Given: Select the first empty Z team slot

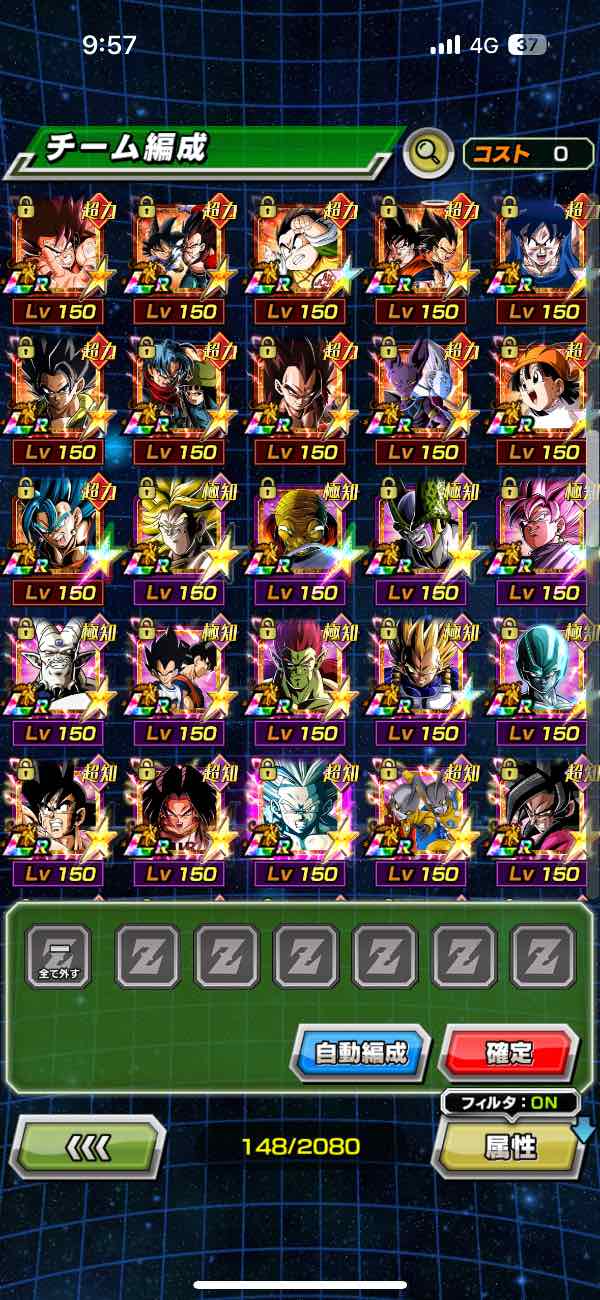Looking at the screenshot, I should click(148, 957).
